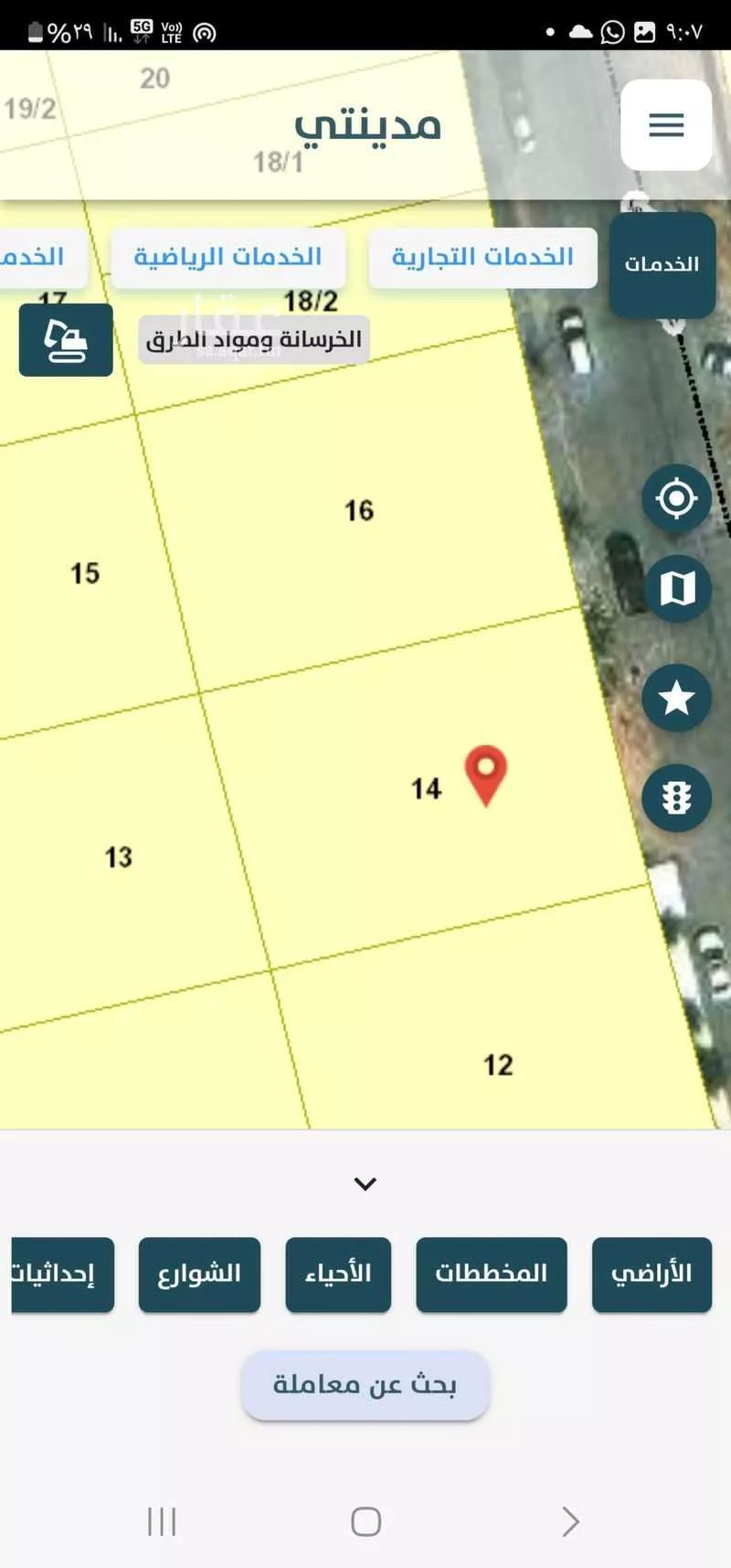Switch to الشوارع tab

click(199, 1275)
